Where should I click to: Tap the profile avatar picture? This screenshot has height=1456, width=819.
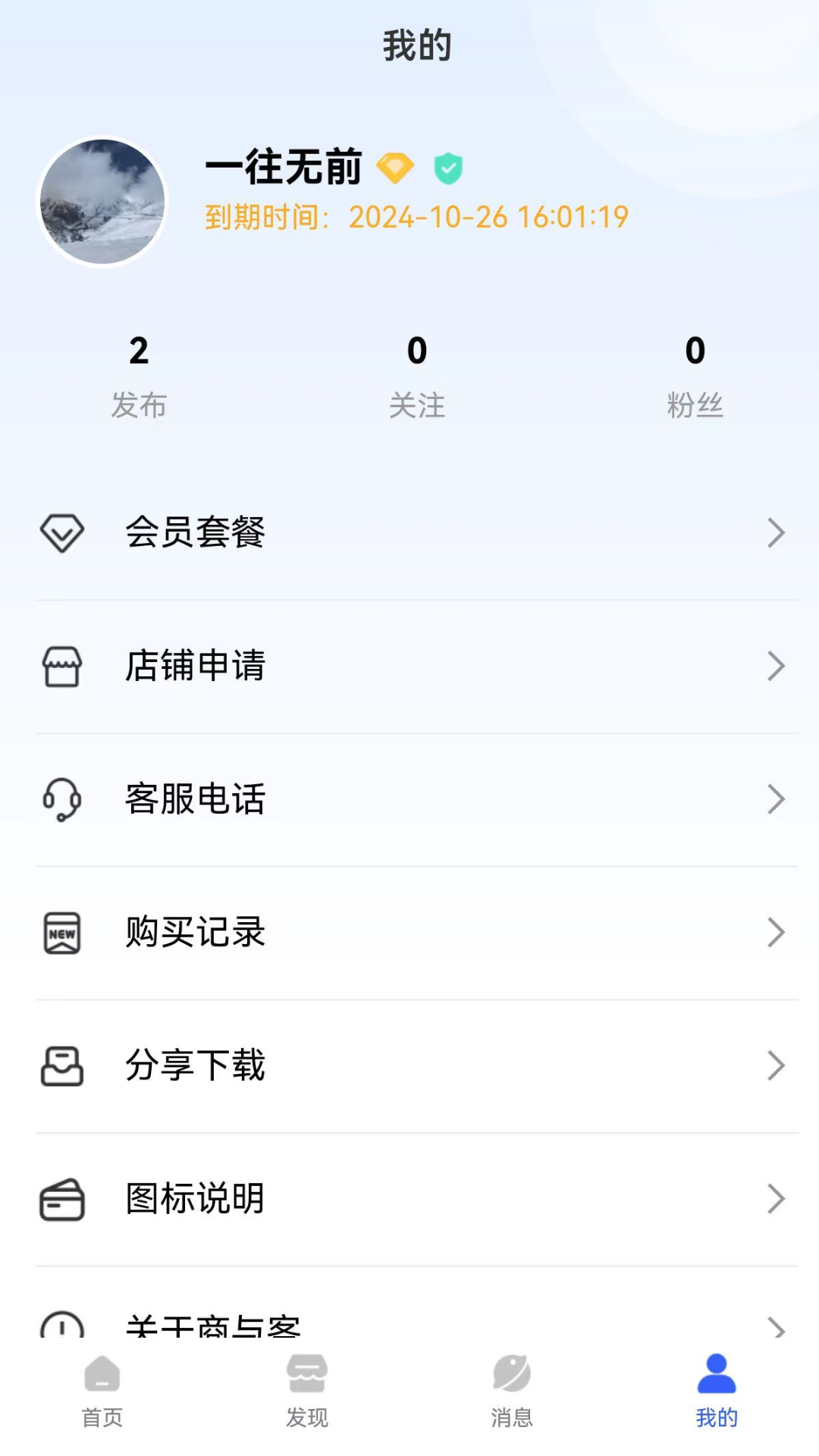click(x=102, y=202)
